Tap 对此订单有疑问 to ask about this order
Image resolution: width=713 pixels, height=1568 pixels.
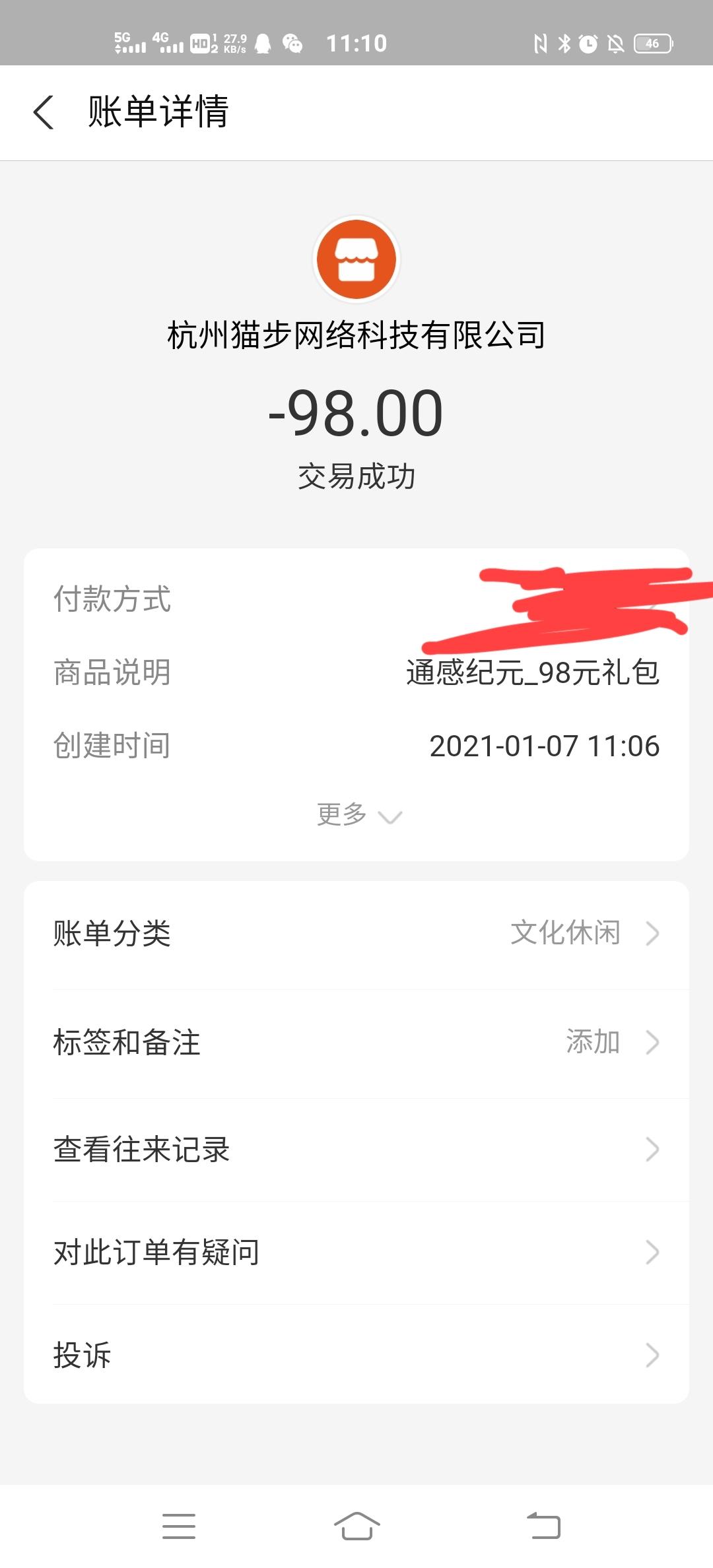[356, 1252]
